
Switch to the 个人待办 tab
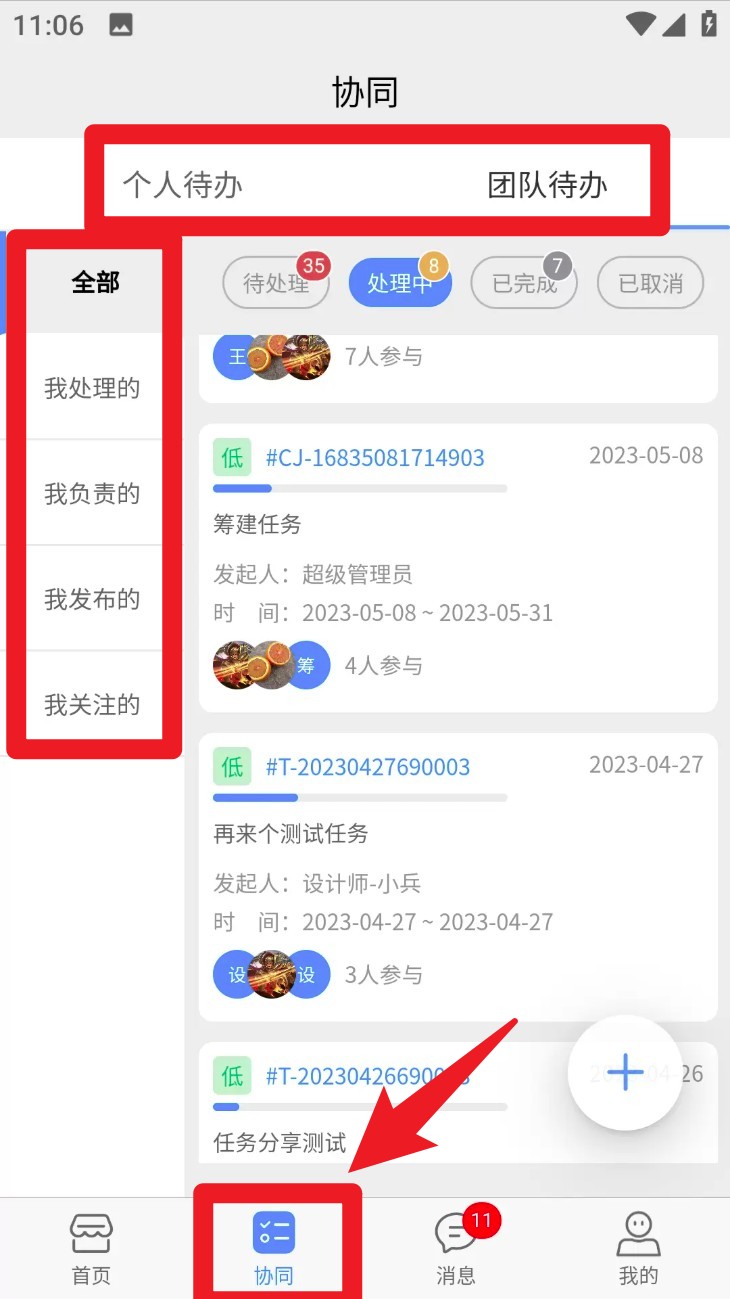[x=183, y=185]
